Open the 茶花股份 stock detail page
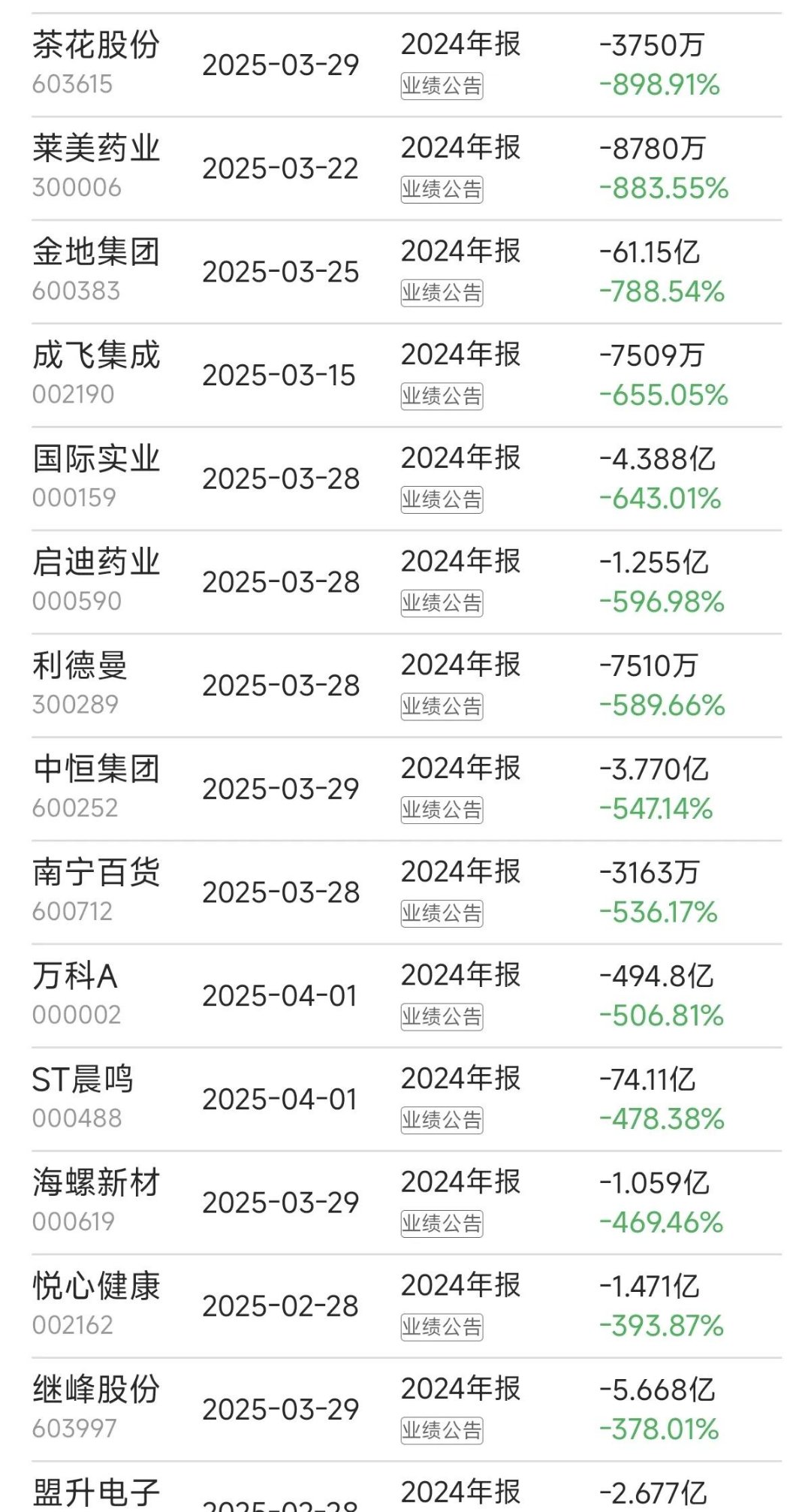This screenshot has width=811, height=1512. (x=95, y=45)
